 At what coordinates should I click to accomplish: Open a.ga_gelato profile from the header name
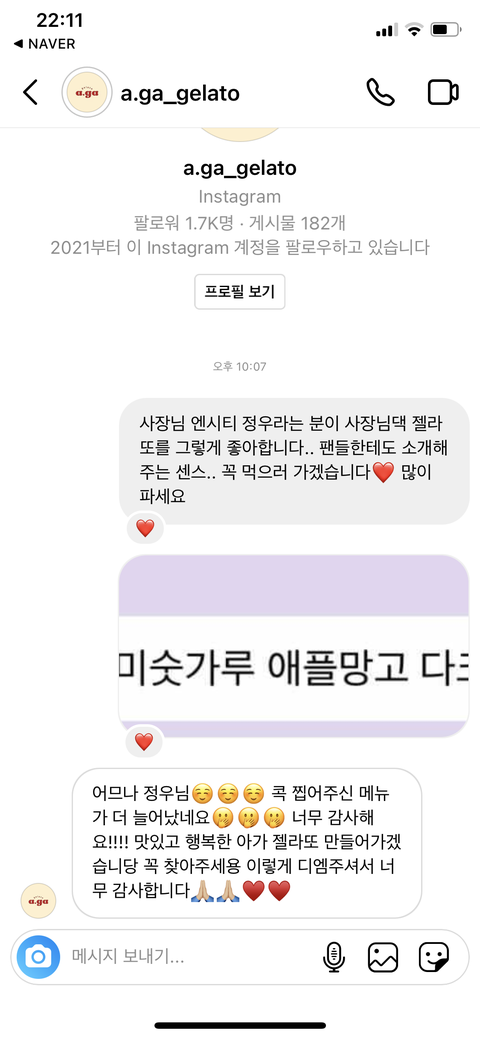point(180,94)
